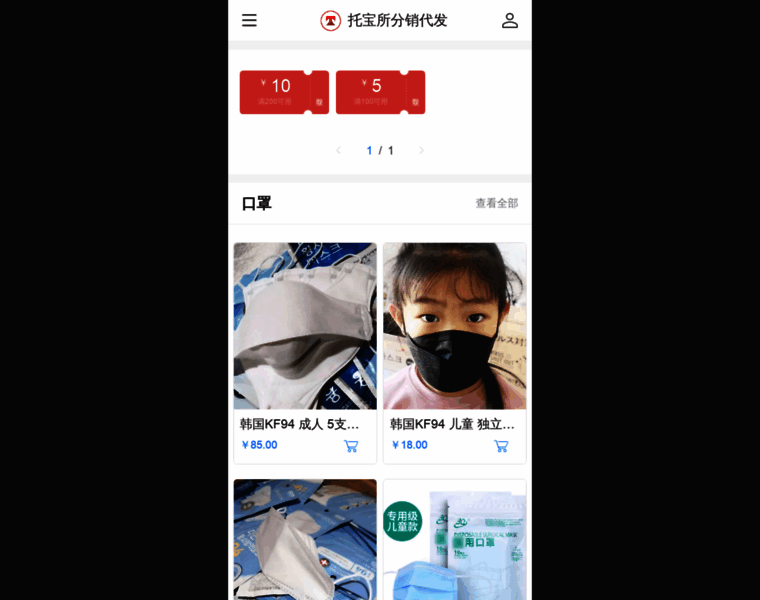Open 韩国KF94 成人 mask product card
Image resolution: width=760 pixels, height=600 pixels.
305,326
